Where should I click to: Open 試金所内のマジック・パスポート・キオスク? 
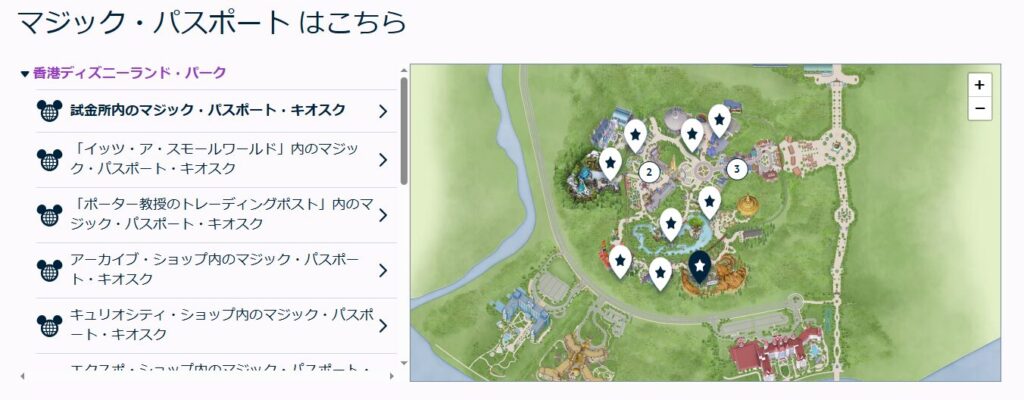(x=208, y=110)
